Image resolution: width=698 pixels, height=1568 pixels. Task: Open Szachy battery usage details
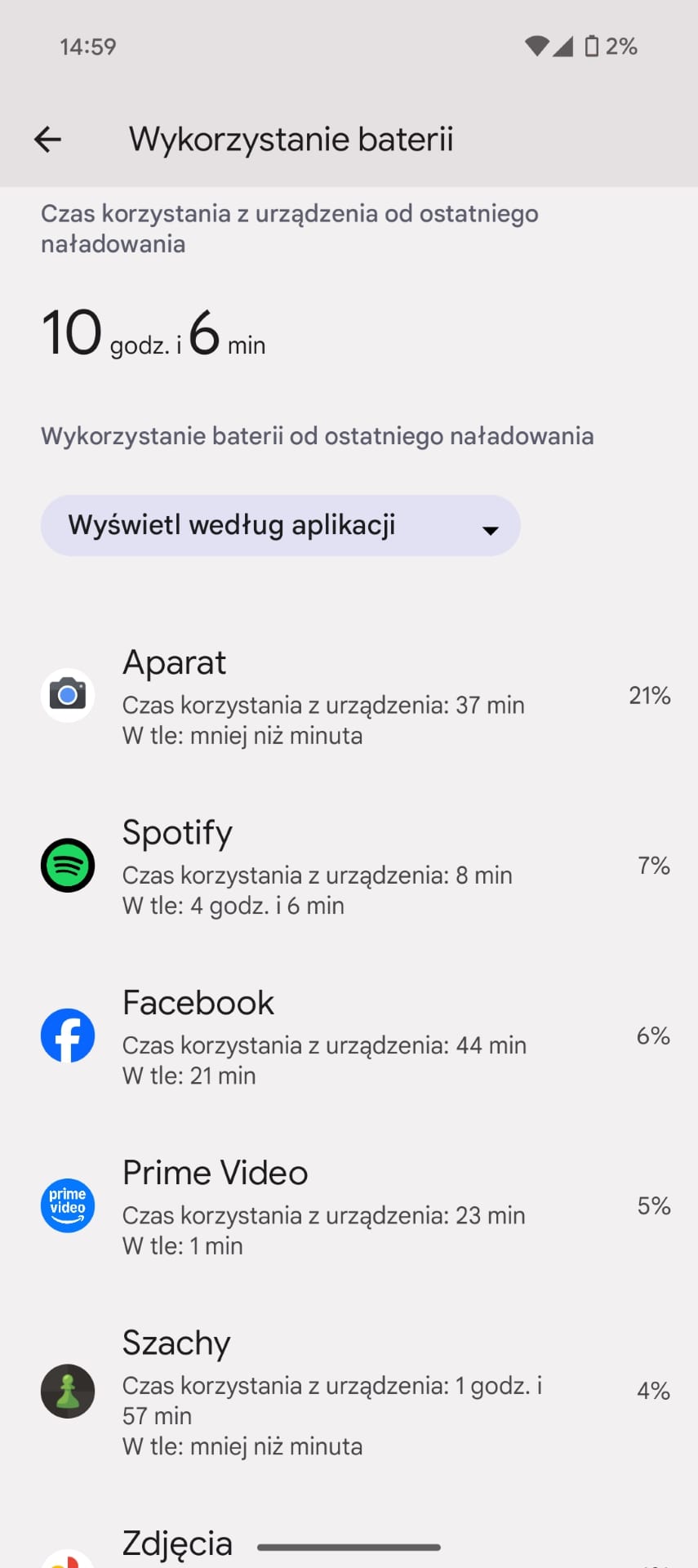pyautogui.click(x=349, y=1391)
